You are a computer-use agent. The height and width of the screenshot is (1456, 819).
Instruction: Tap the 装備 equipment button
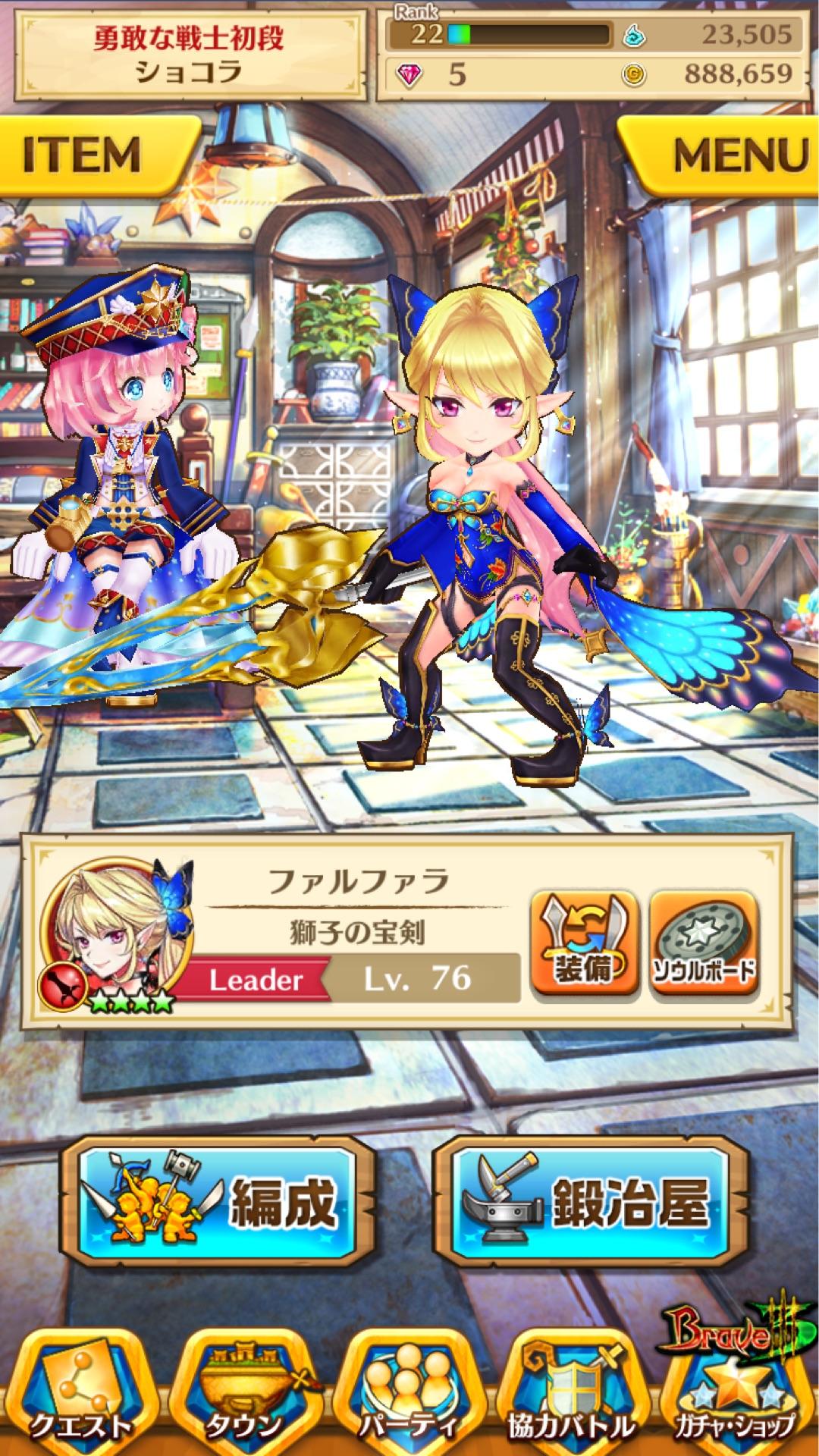click(x=583, y=943)
